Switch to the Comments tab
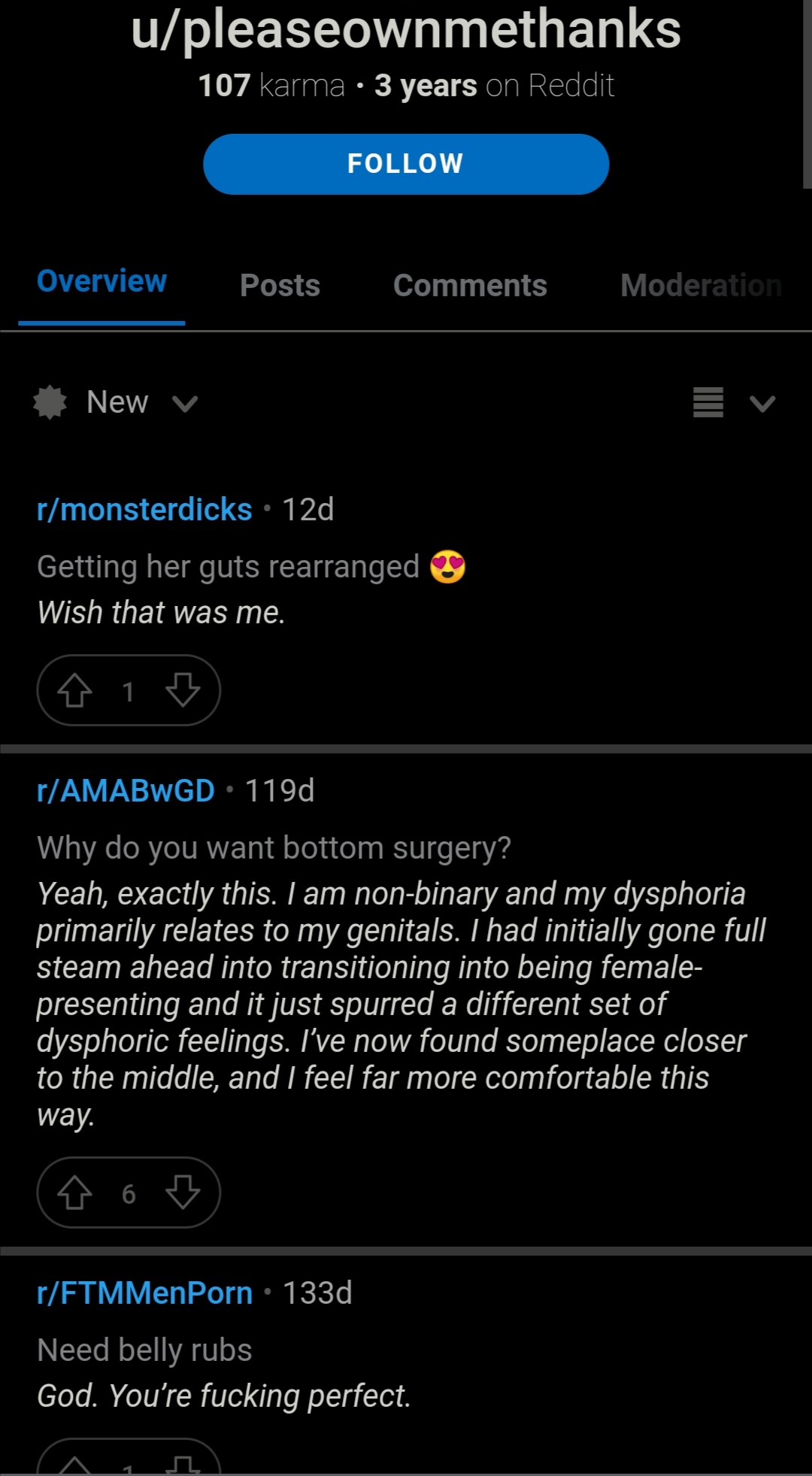This screenshot has height=1476, width=812. [x=470, y=286]
